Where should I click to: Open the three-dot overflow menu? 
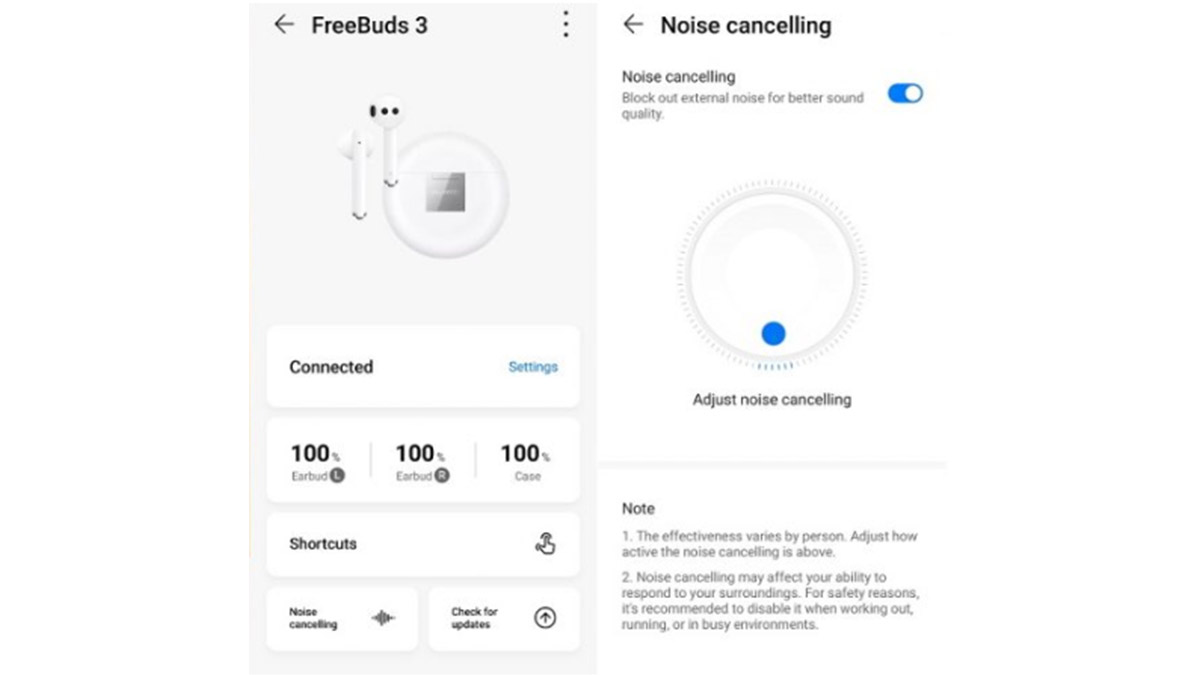tap(566, 25)
